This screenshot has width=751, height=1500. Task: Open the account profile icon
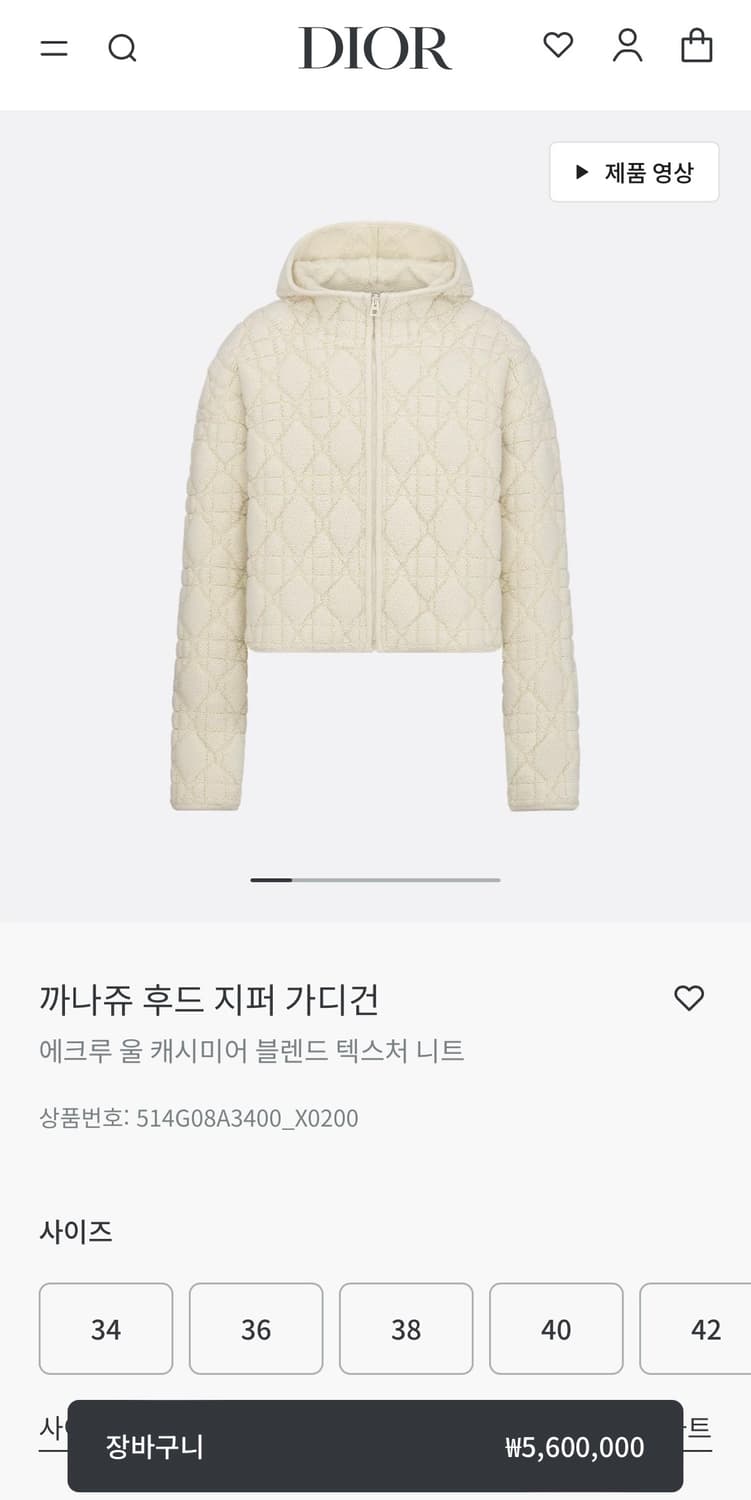click(x=627, y=45)
